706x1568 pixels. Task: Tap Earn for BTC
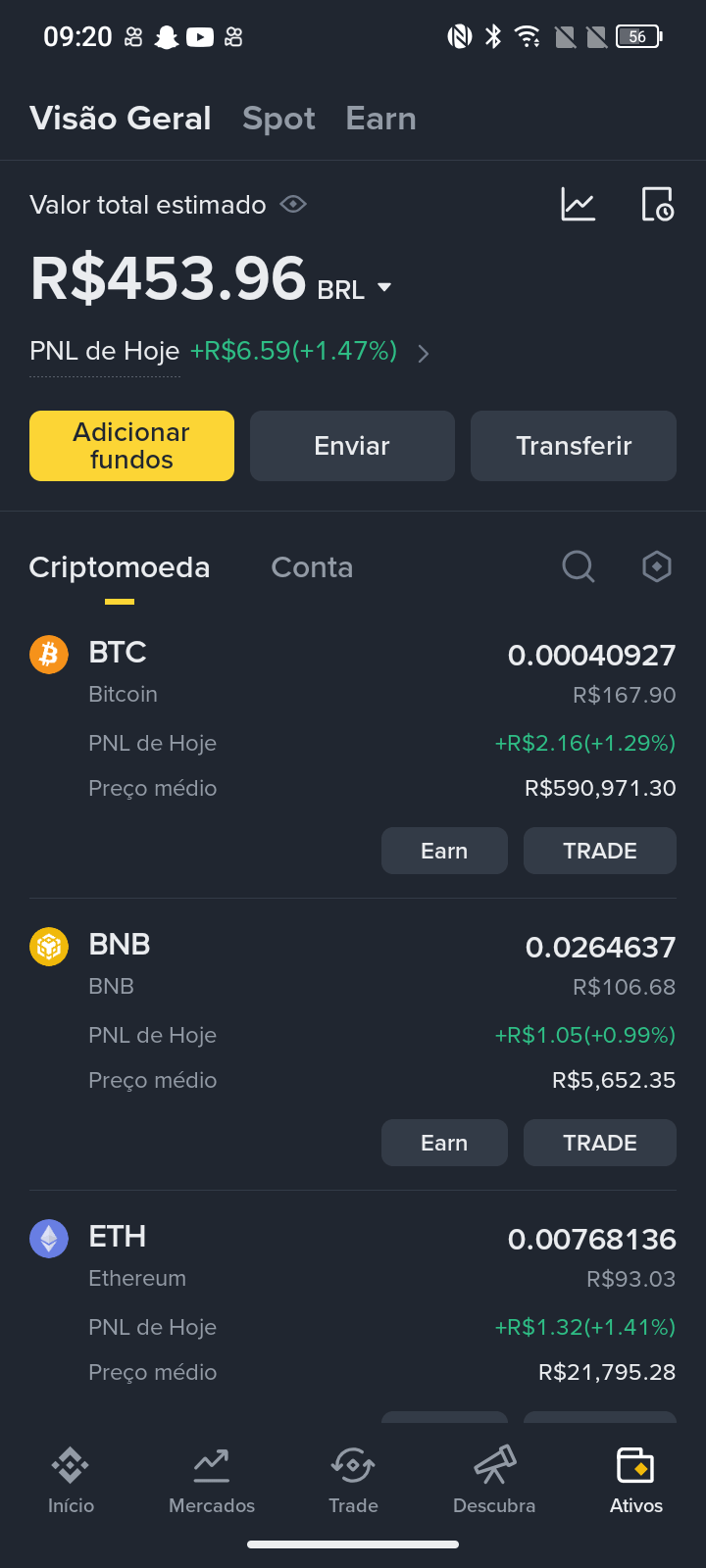point(444,851)
